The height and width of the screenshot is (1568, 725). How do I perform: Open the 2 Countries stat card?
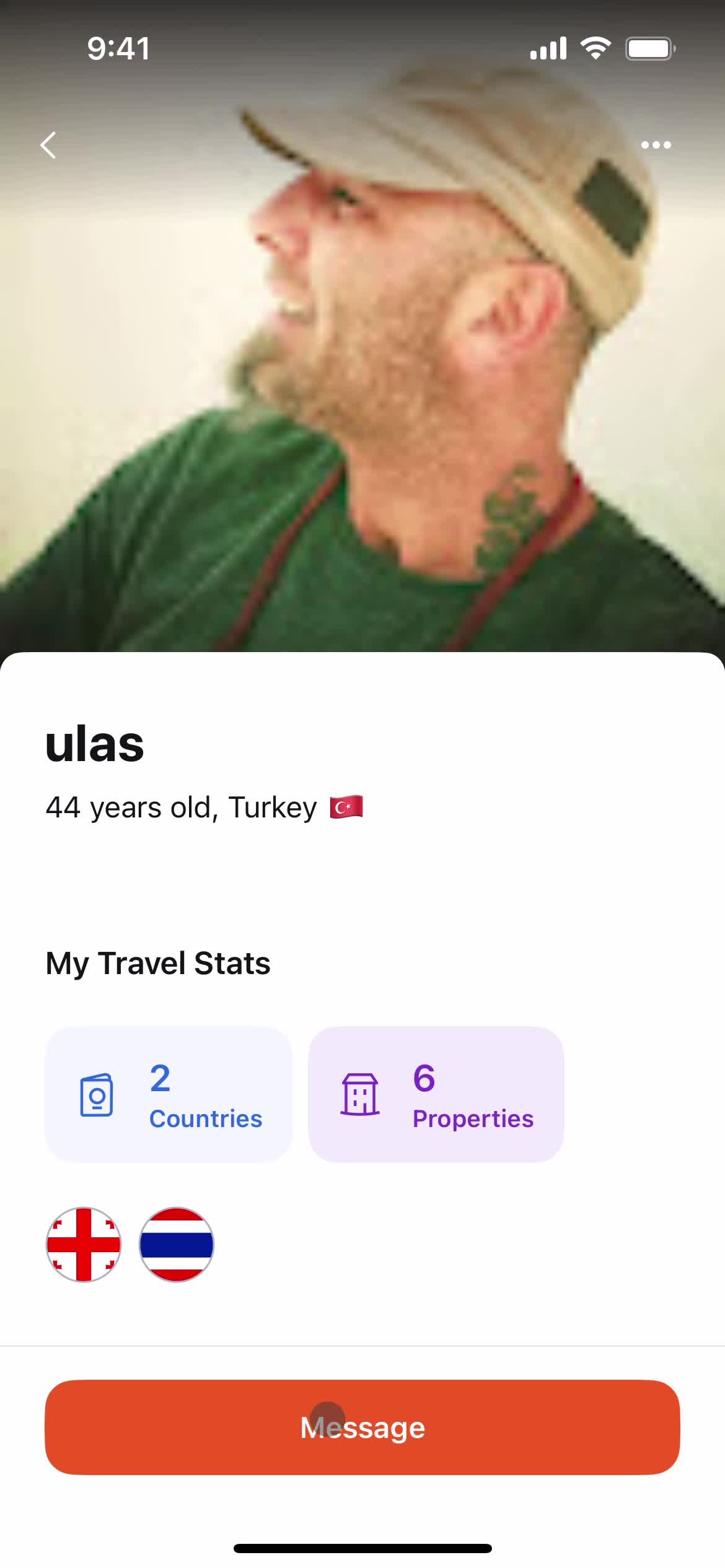pyautogui.click(x=169, y=1094)
